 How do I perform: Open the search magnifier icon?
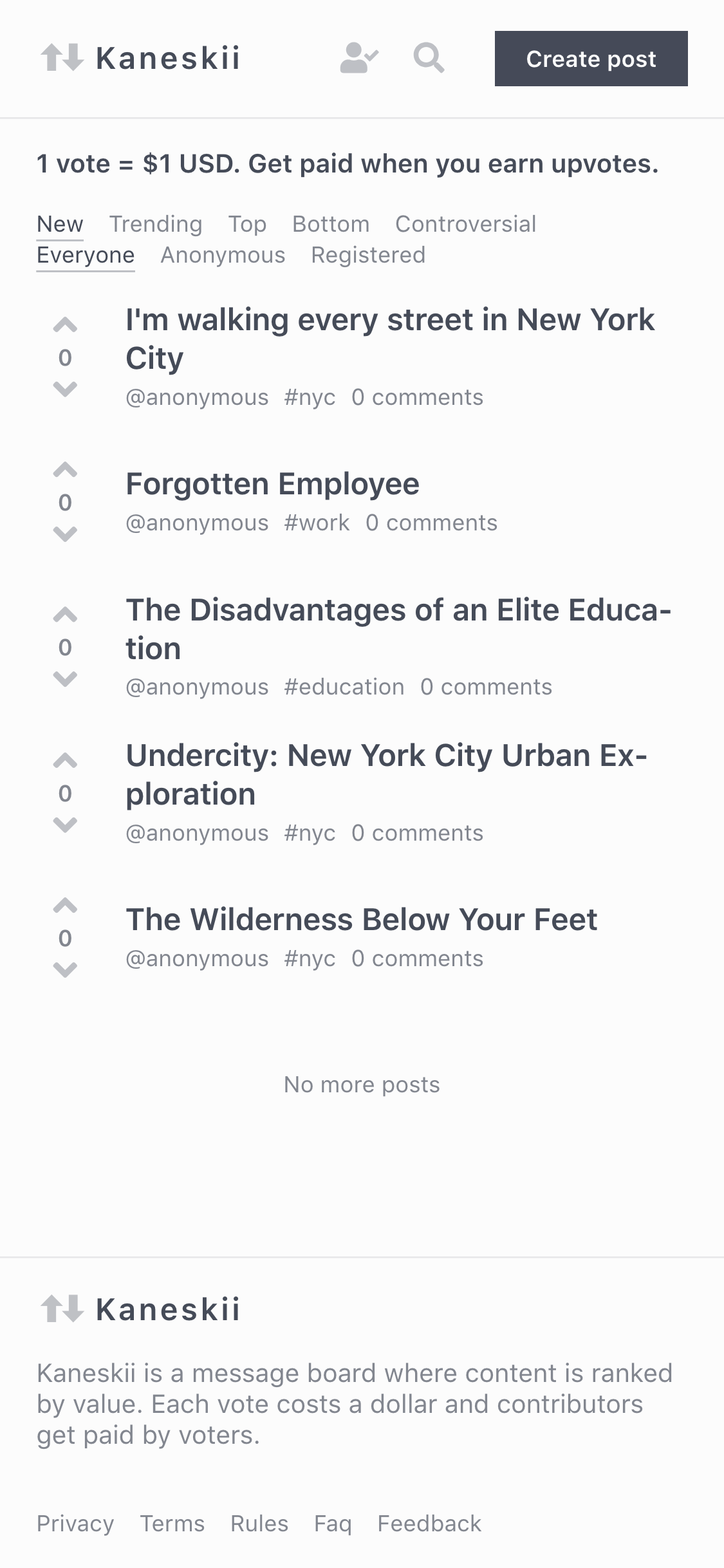coord(429,59)
